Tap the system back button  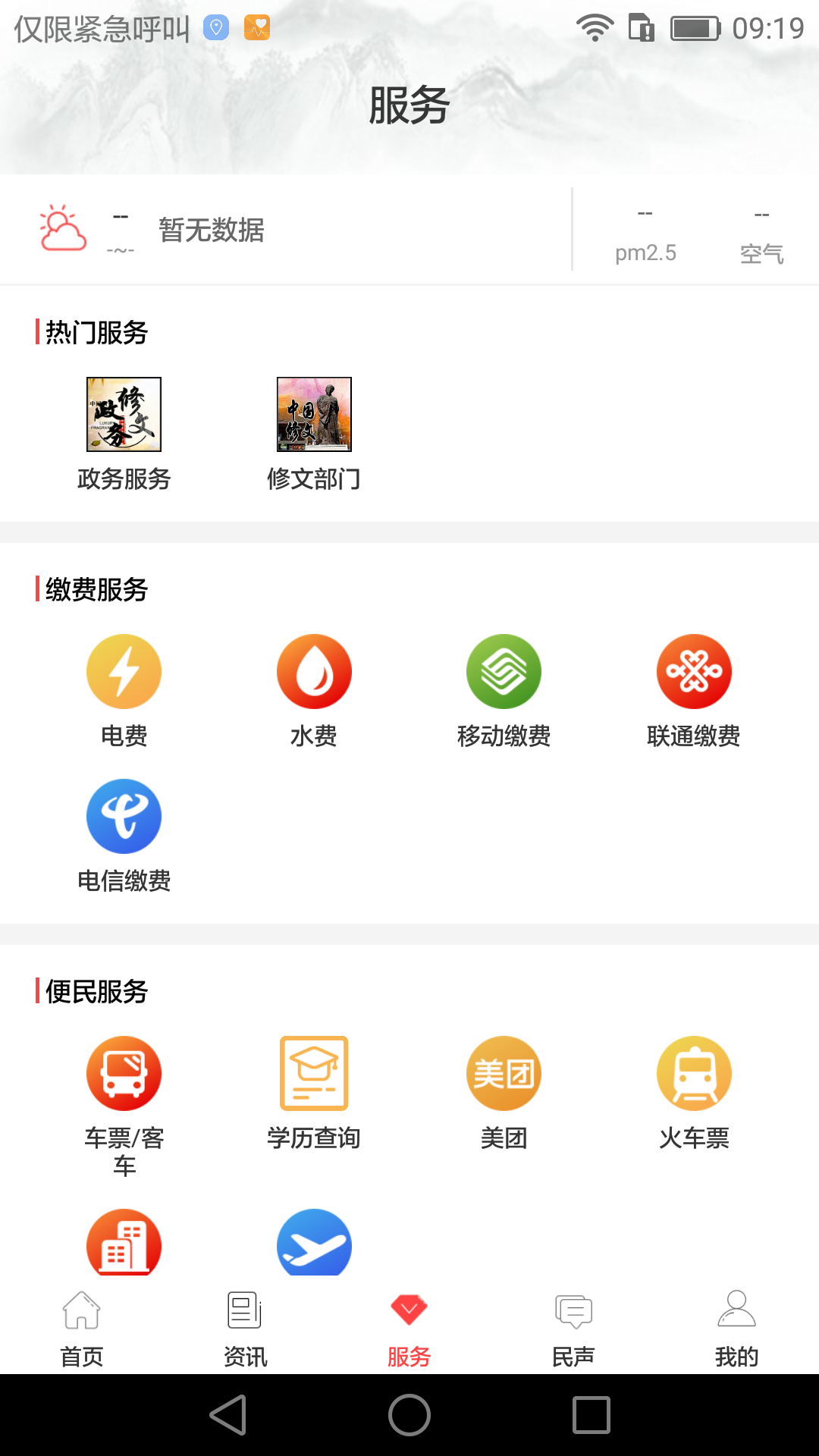tap(227, 1415)
